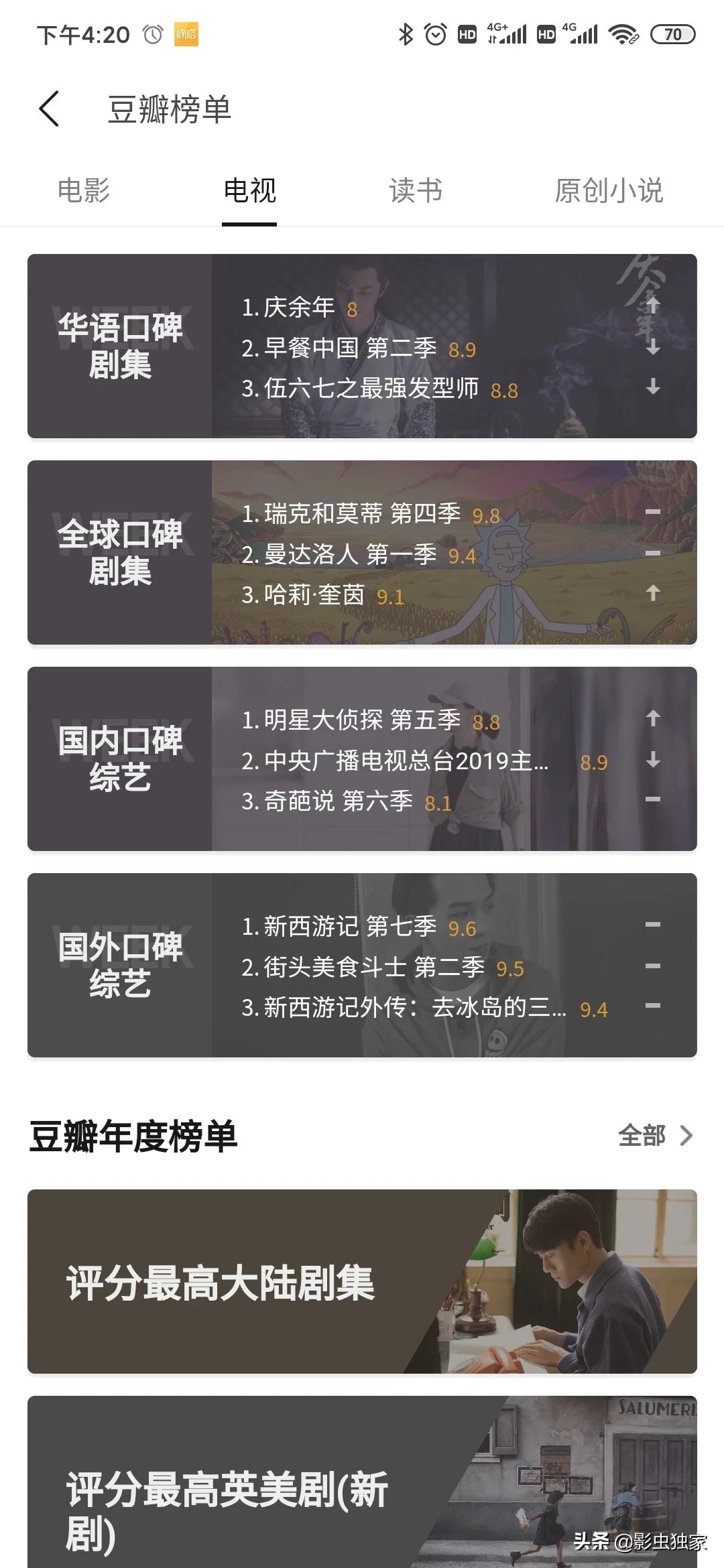This screenshot has height=1568, width=724.
Task: Open the 评分最高英美剧(新剧) annual list
Action: click(x=362, y=1482)
